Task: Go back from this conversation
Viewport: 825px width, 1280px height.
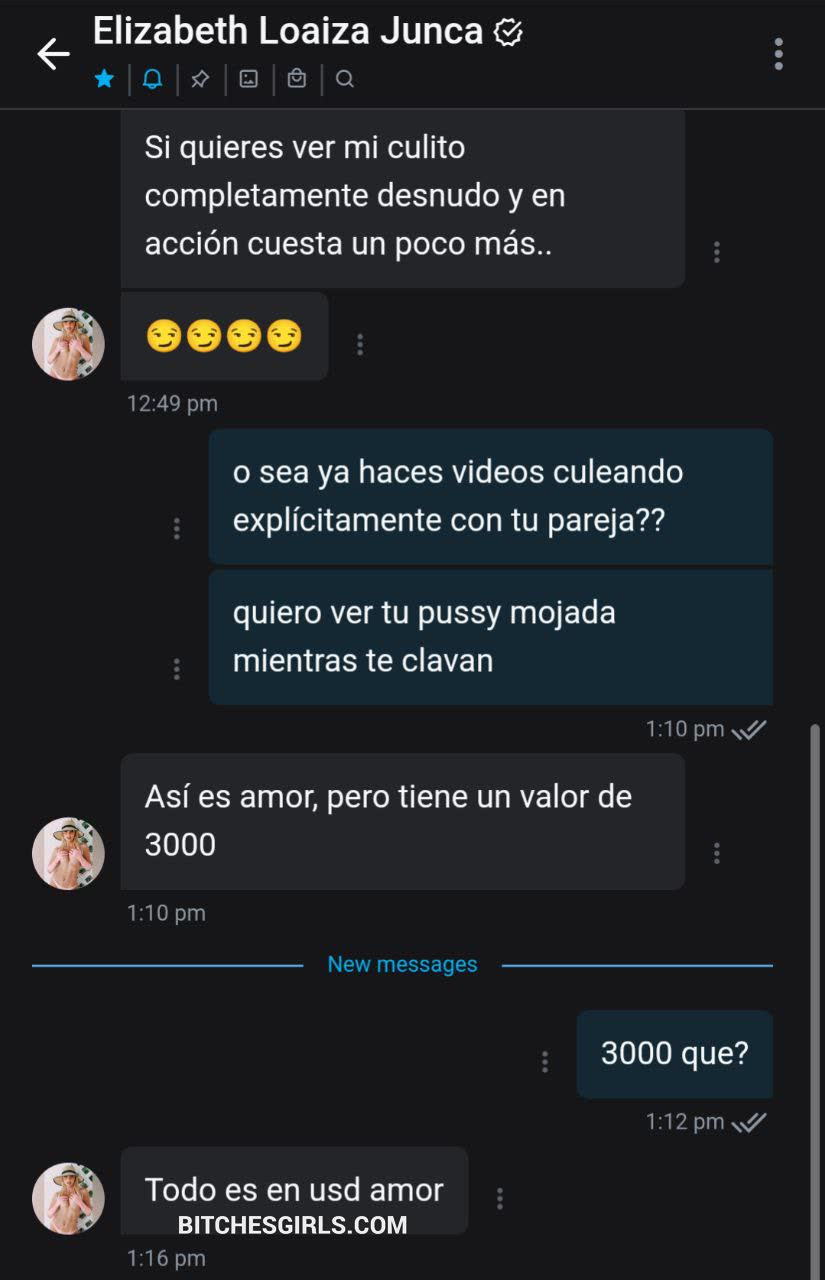Action: click(53, 54)
